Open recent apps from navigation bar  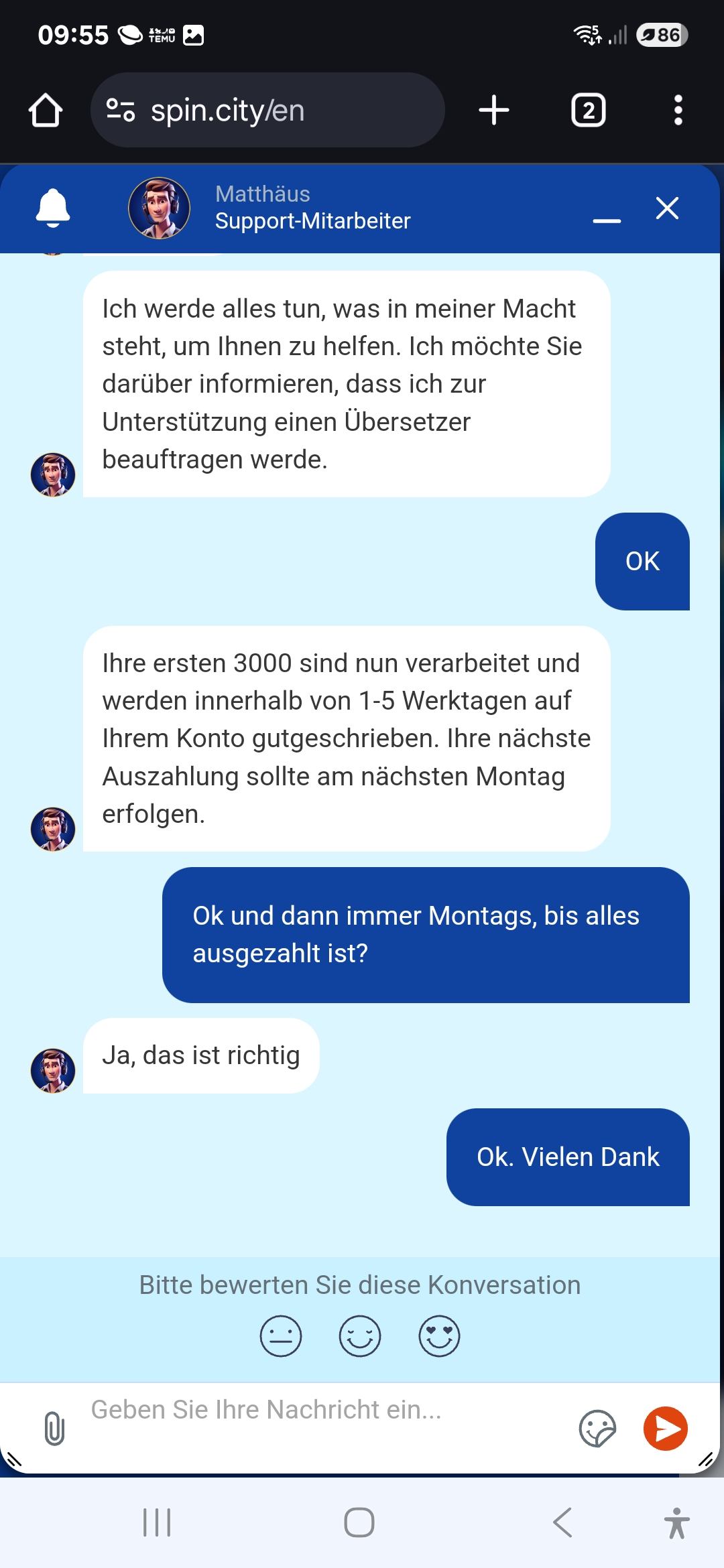[157, 1522]
